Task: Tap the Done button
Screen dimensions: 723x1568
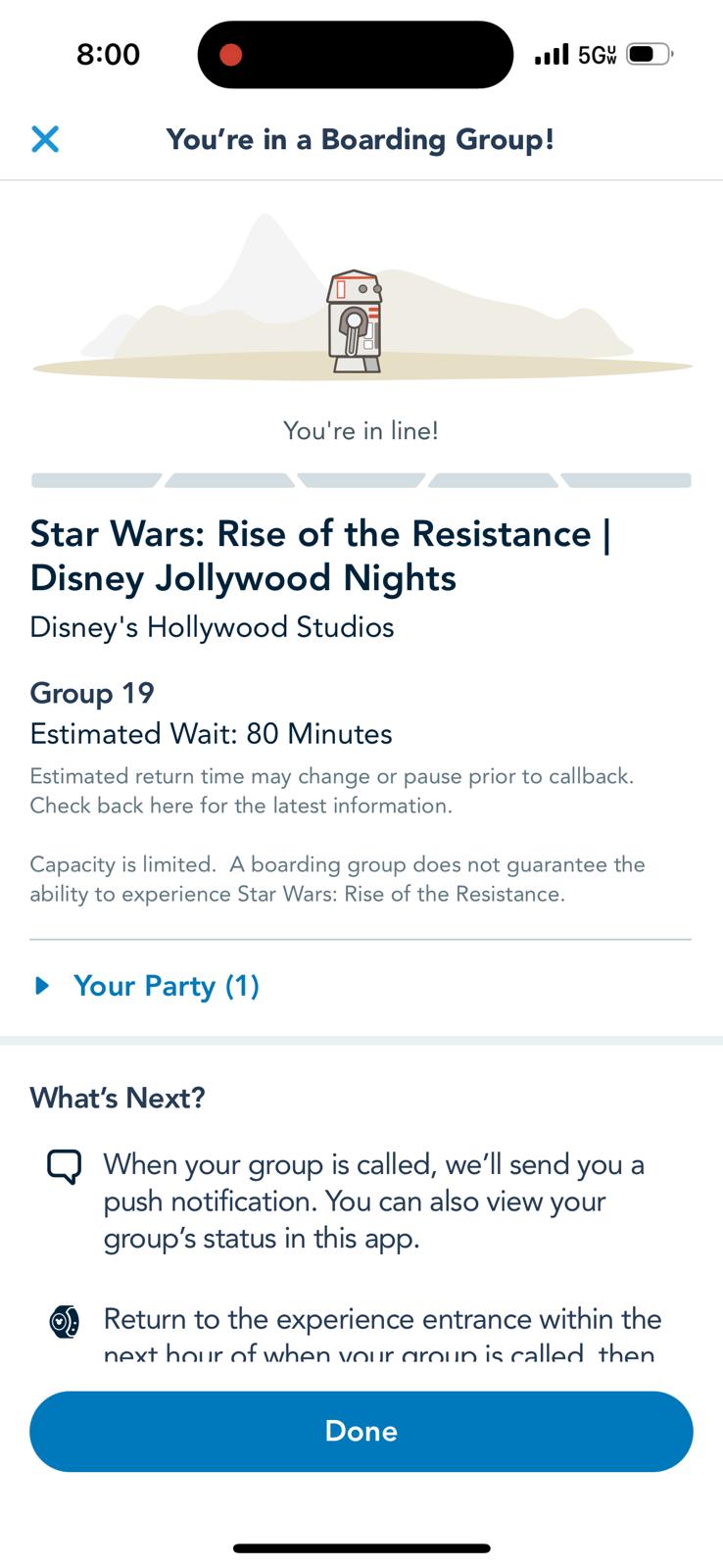Action: tap(361, 1431)
